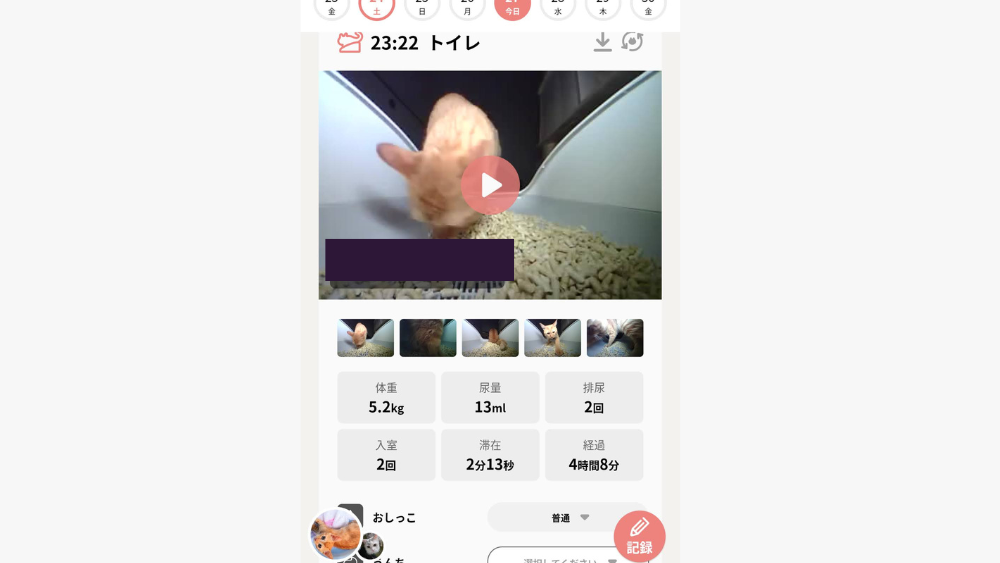Tap the 記録 pencil button
The height and width of the screenshot is (563, 1000).
tap(639, 537)
